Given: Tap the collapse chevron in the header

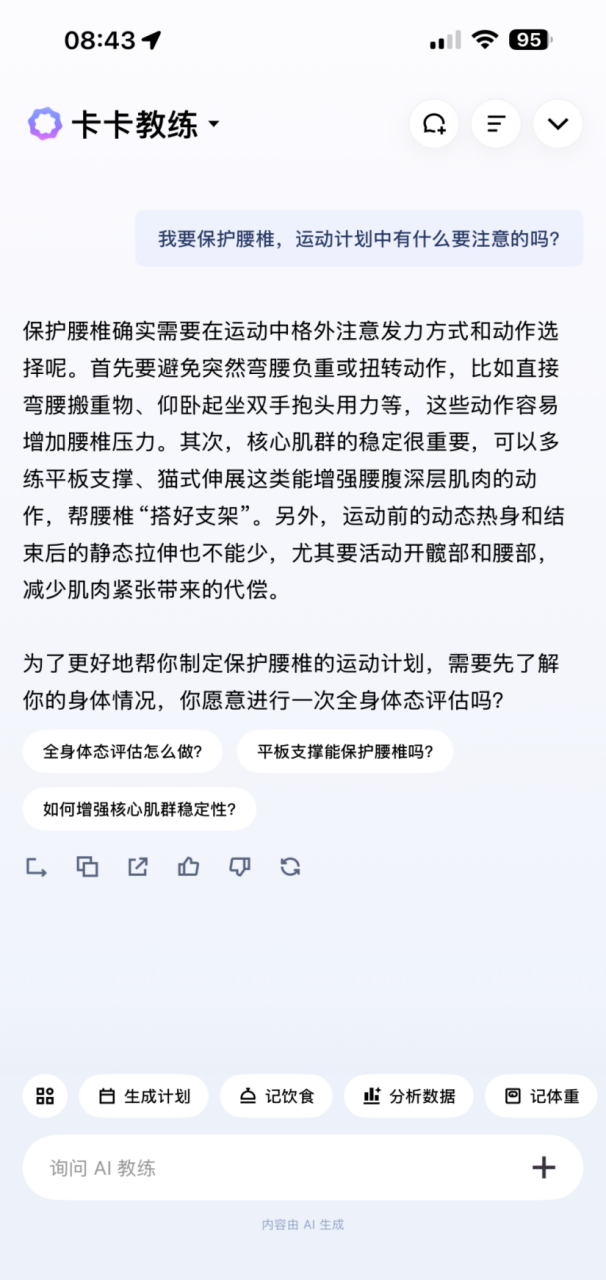Looking at the screenshot, I should (558, 124).
